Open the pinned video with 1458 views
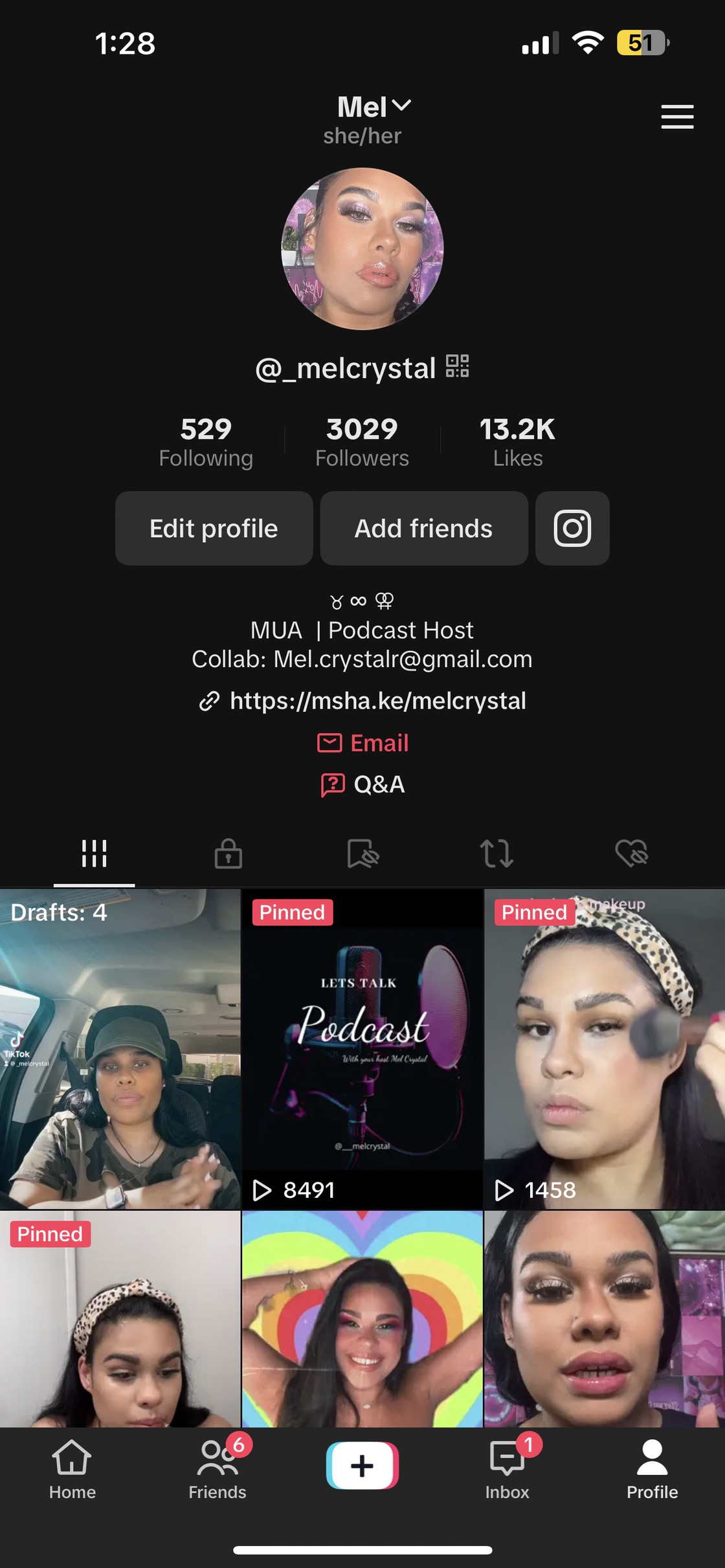 604,1048
